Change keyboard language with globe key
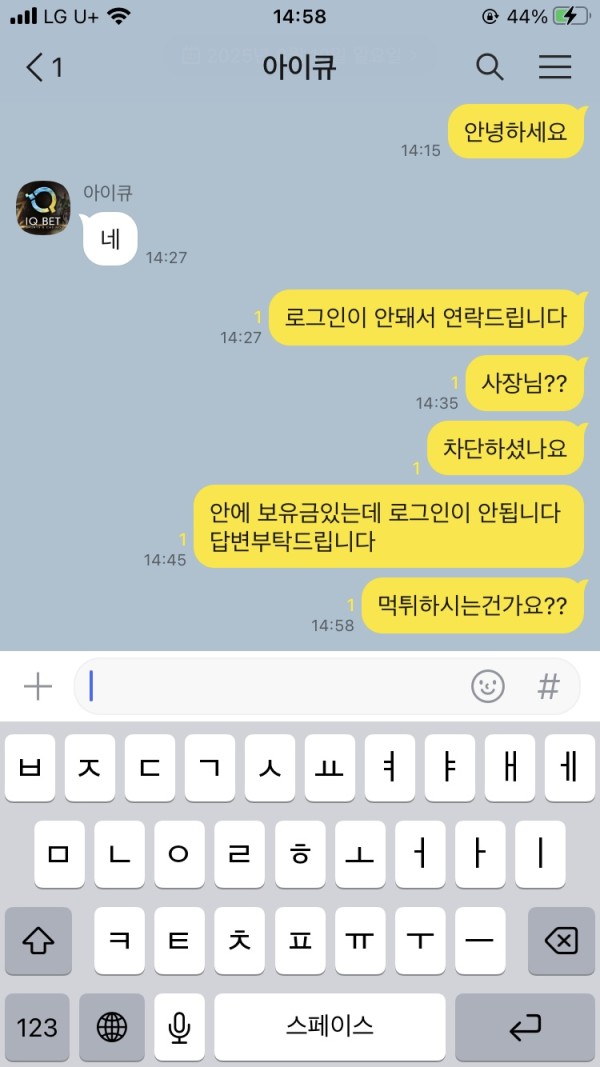The width and height of the screenshot is (600, 1067). pos(112,1027)
